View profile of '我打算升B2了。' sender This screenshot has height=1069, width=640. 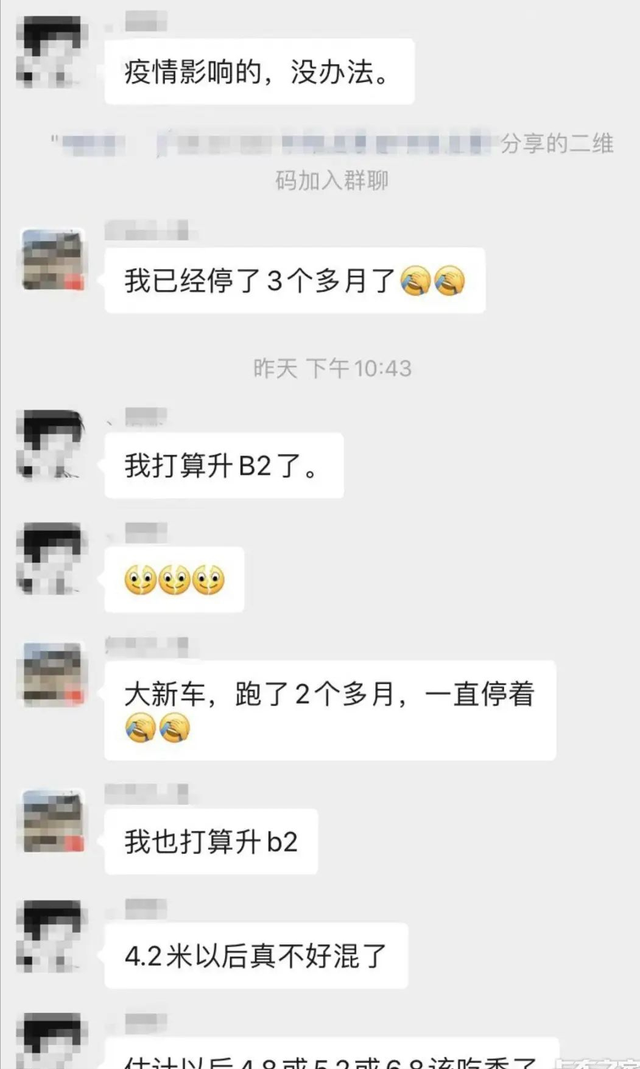(52, 443)
